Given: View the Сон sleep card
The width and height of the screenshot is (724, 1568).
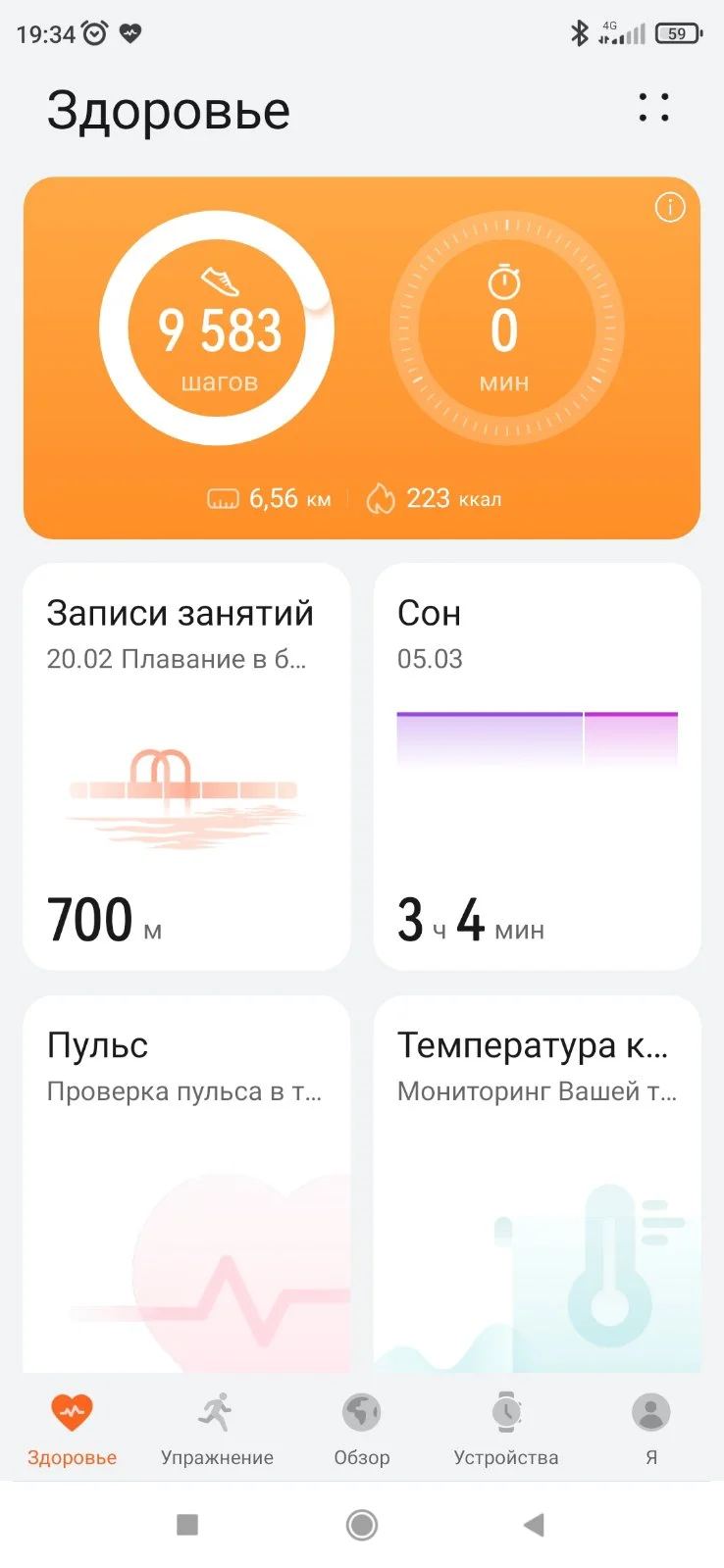Looking at the screenshot, I should click(x=537, y=766).
